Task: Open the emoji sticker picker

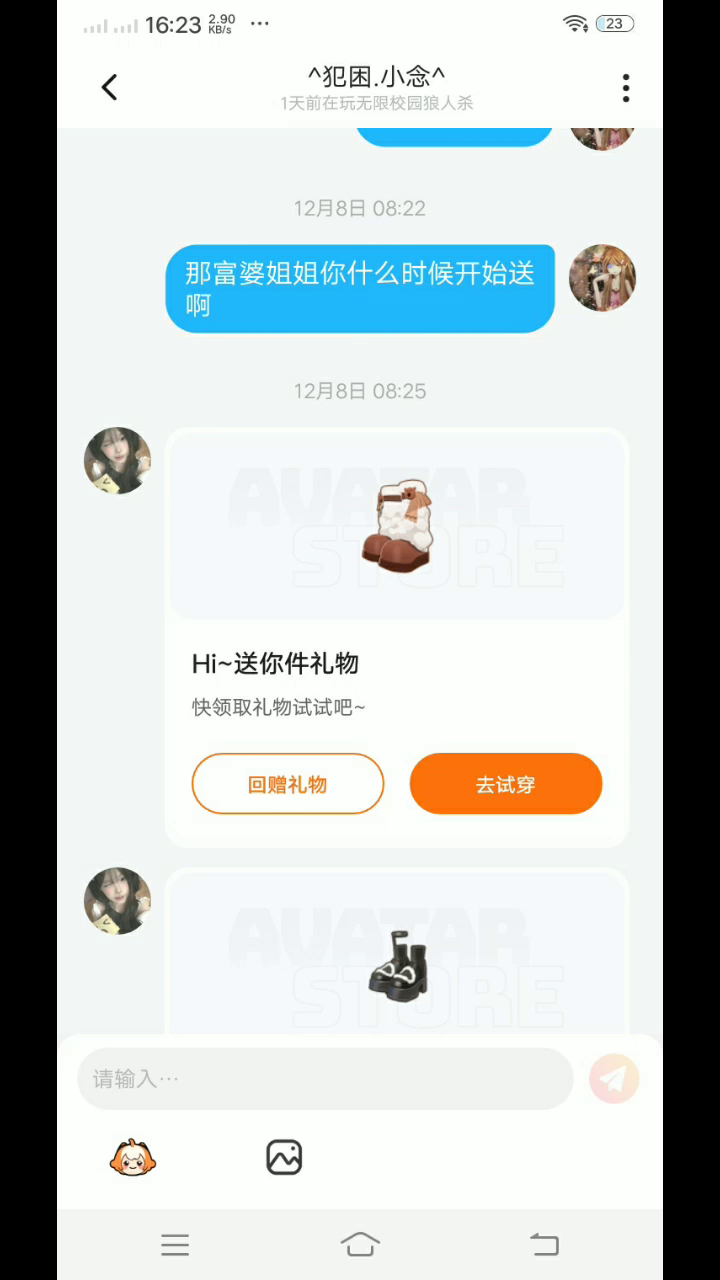Action: pos(133,1158)
